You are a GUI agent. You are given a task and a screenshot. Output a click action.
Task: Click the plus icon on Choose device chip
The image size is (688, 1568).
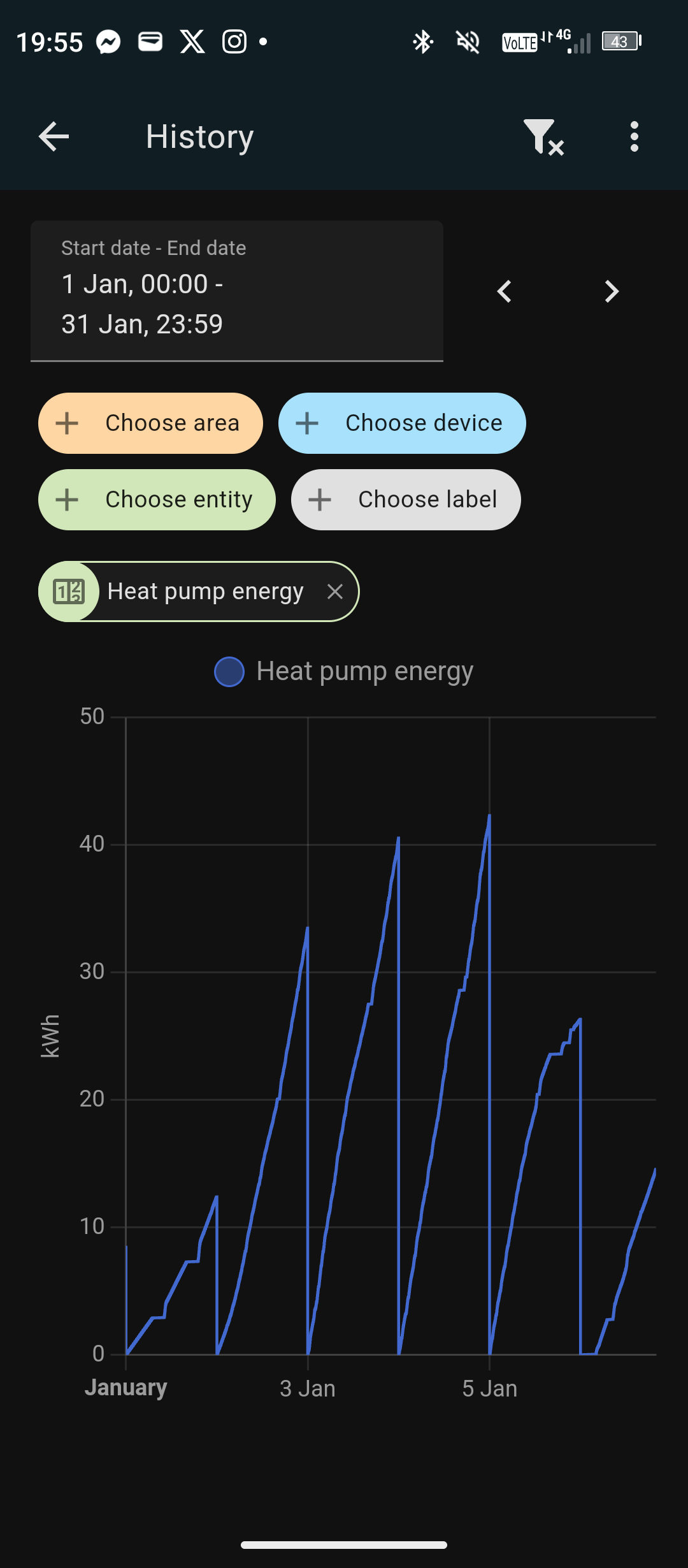coord(308,423)
